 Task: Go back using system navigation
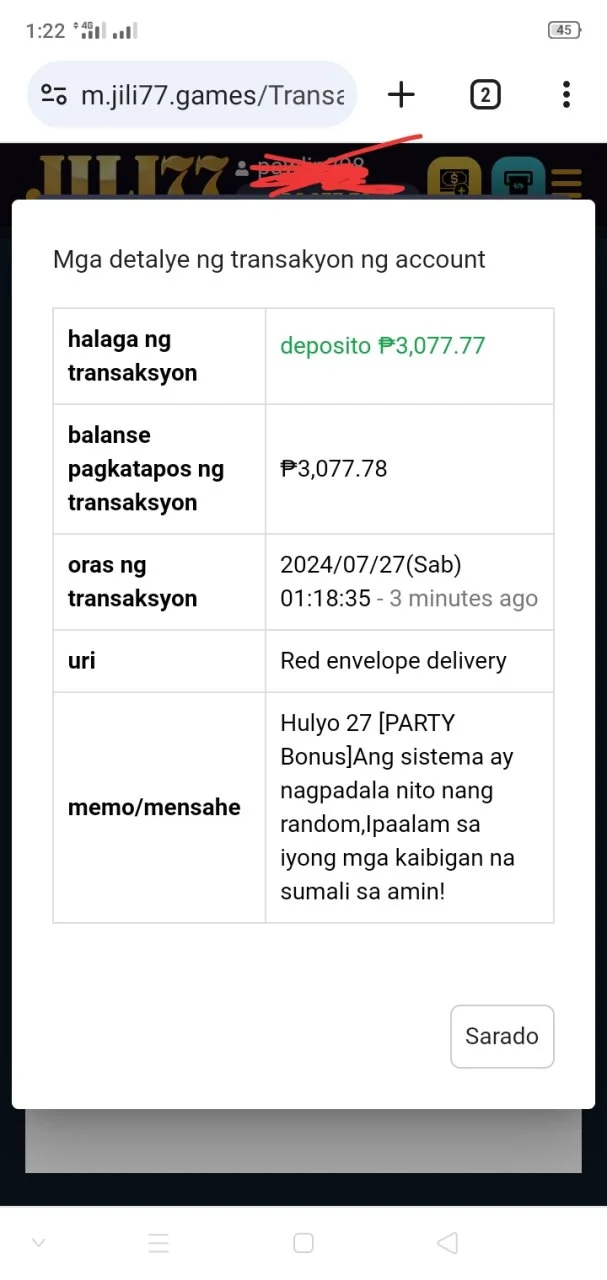[x=447, y=1243]
